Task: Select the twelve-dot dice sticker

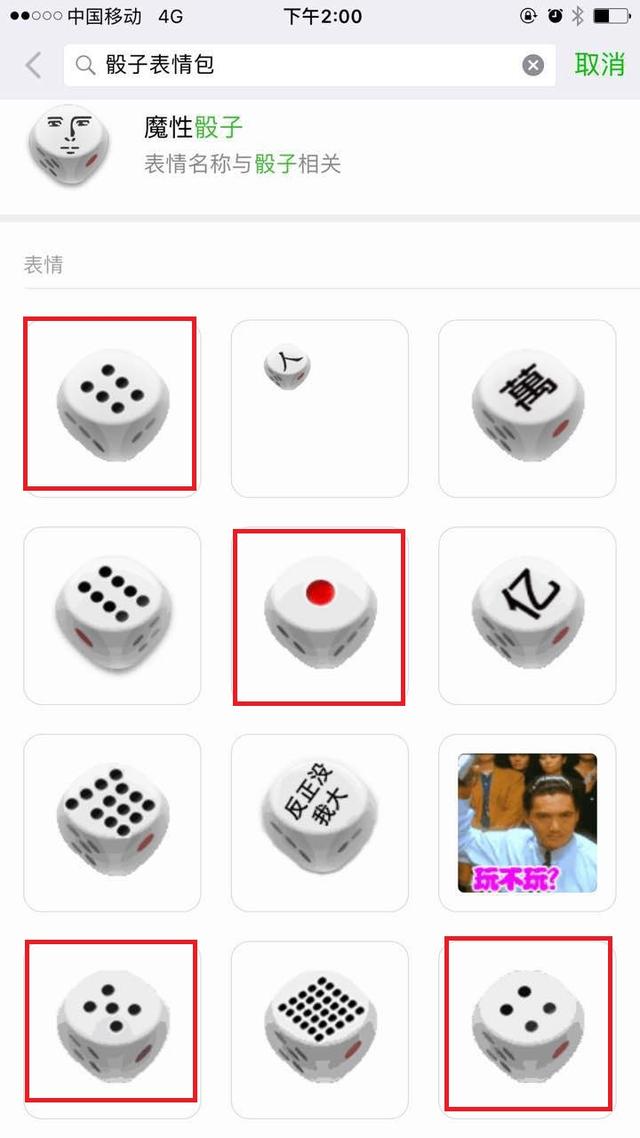Action: 112,823
